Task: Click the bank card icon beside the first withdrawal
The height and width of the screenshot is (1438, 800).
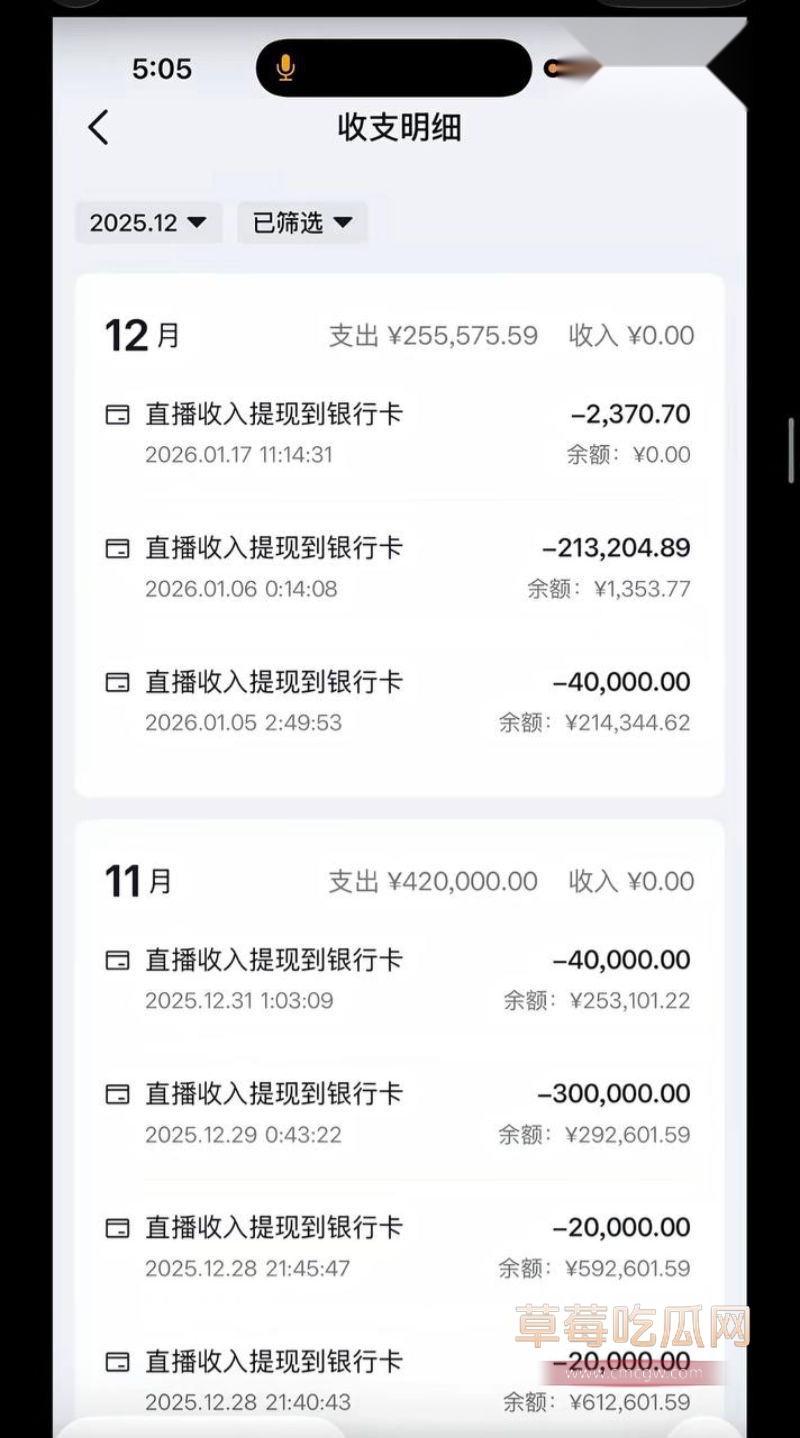Action: [117, 413]
